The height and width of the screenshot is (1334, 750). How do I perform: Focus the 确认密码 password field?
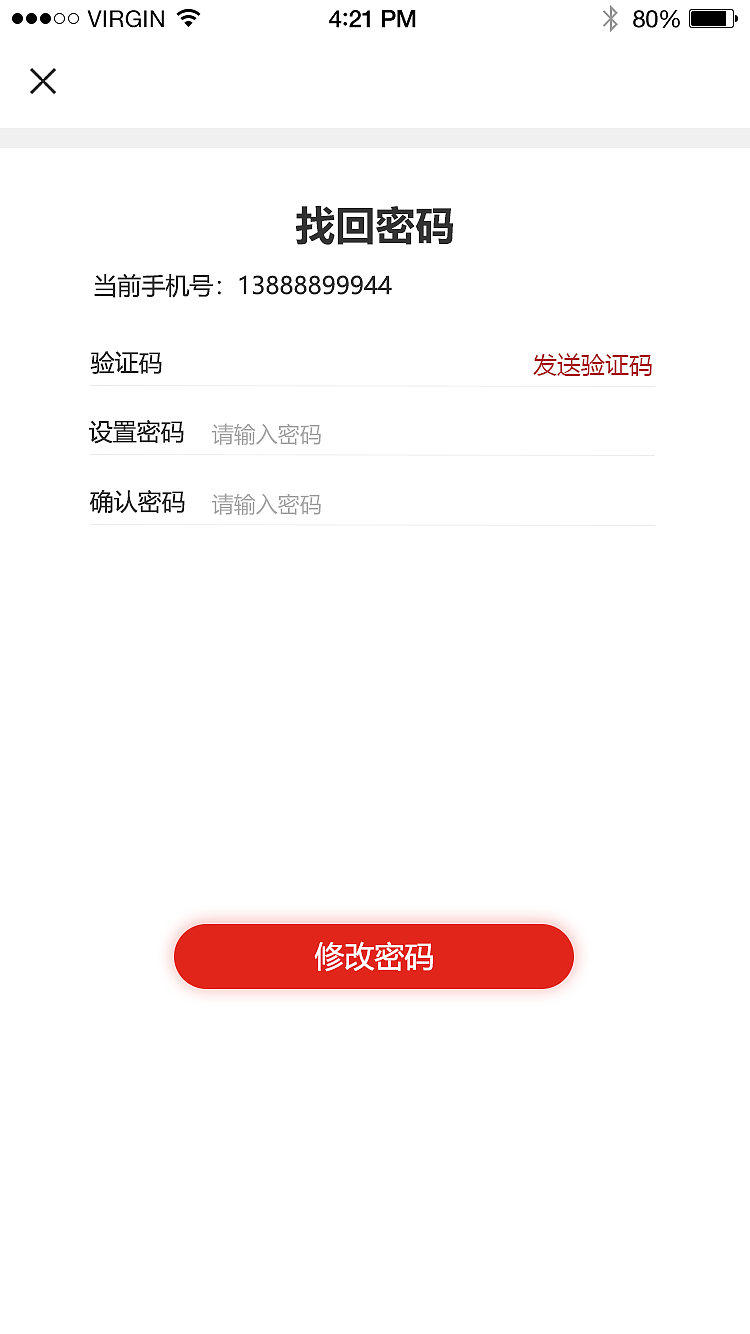[400, 504]
